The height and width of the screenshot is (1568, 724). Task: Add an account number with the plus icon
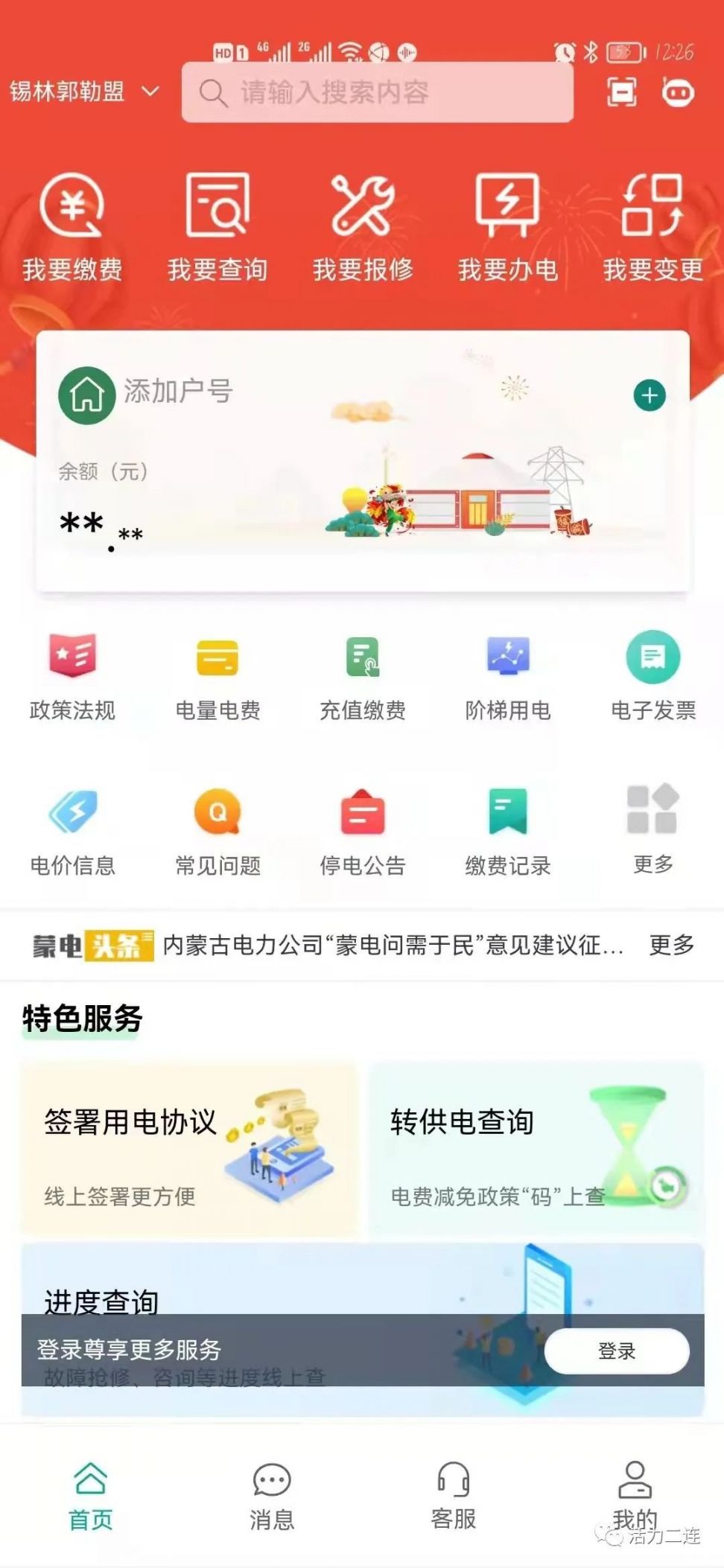pos(650,395)
